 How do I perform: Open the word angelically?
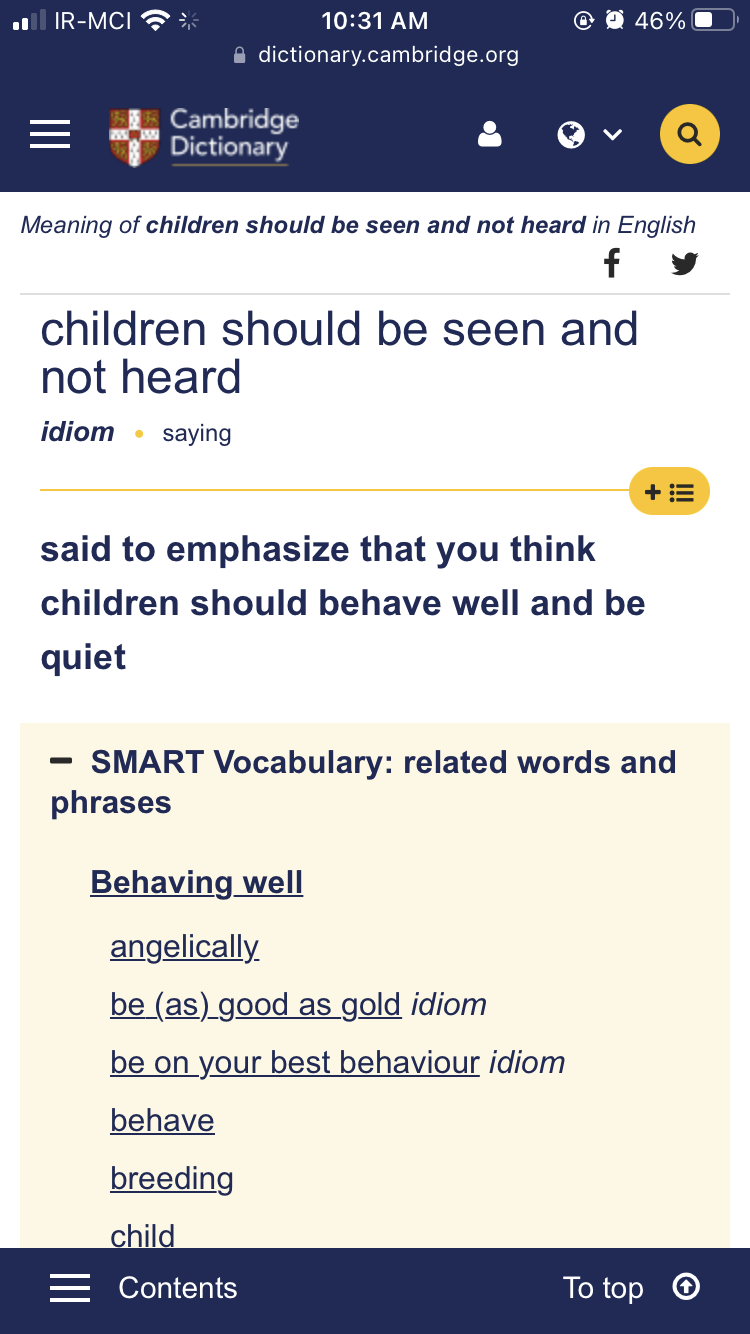185,946
